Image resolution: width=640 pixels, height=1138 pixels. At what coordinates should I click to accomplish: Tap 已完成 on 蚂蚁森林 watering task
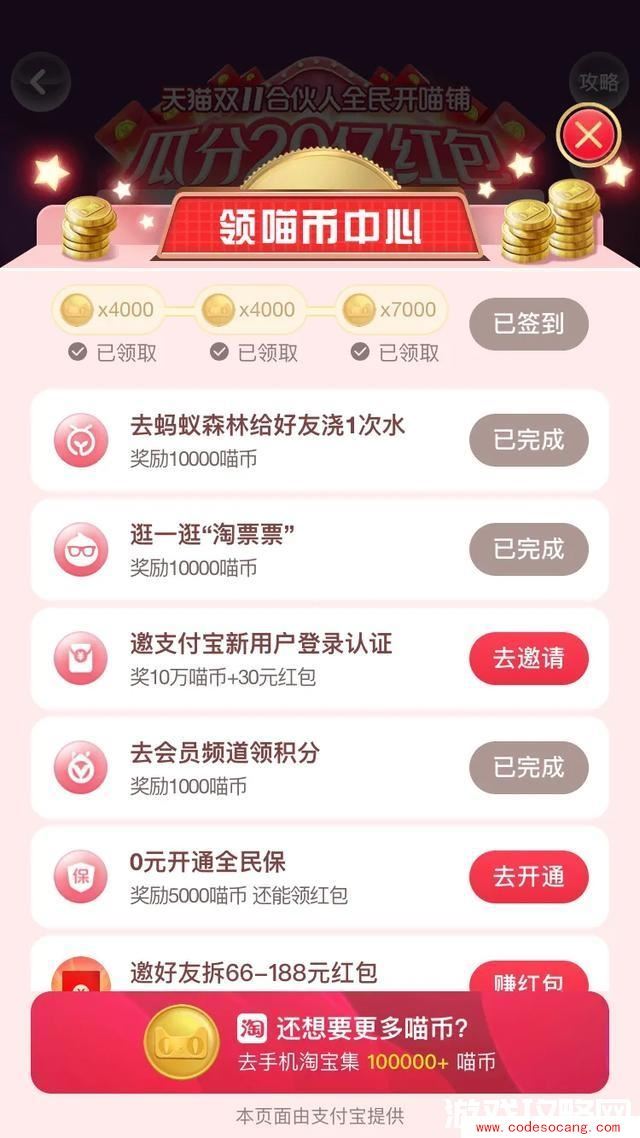point(529,440)
